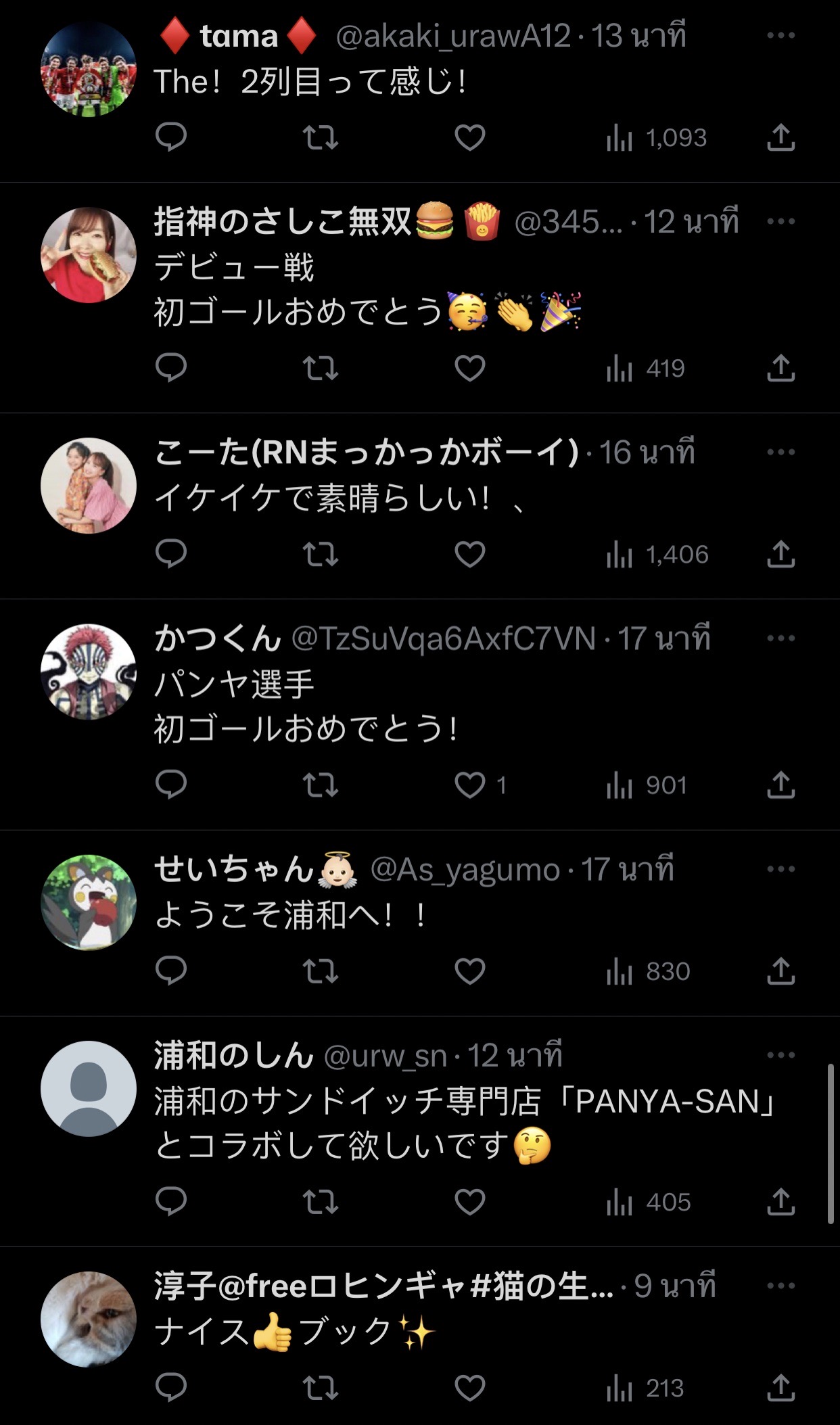The width and height of the screenshot is (840, 1425).
Task: Like the reply from @akaki_urawA12
Action: click(x=469, y=138)
